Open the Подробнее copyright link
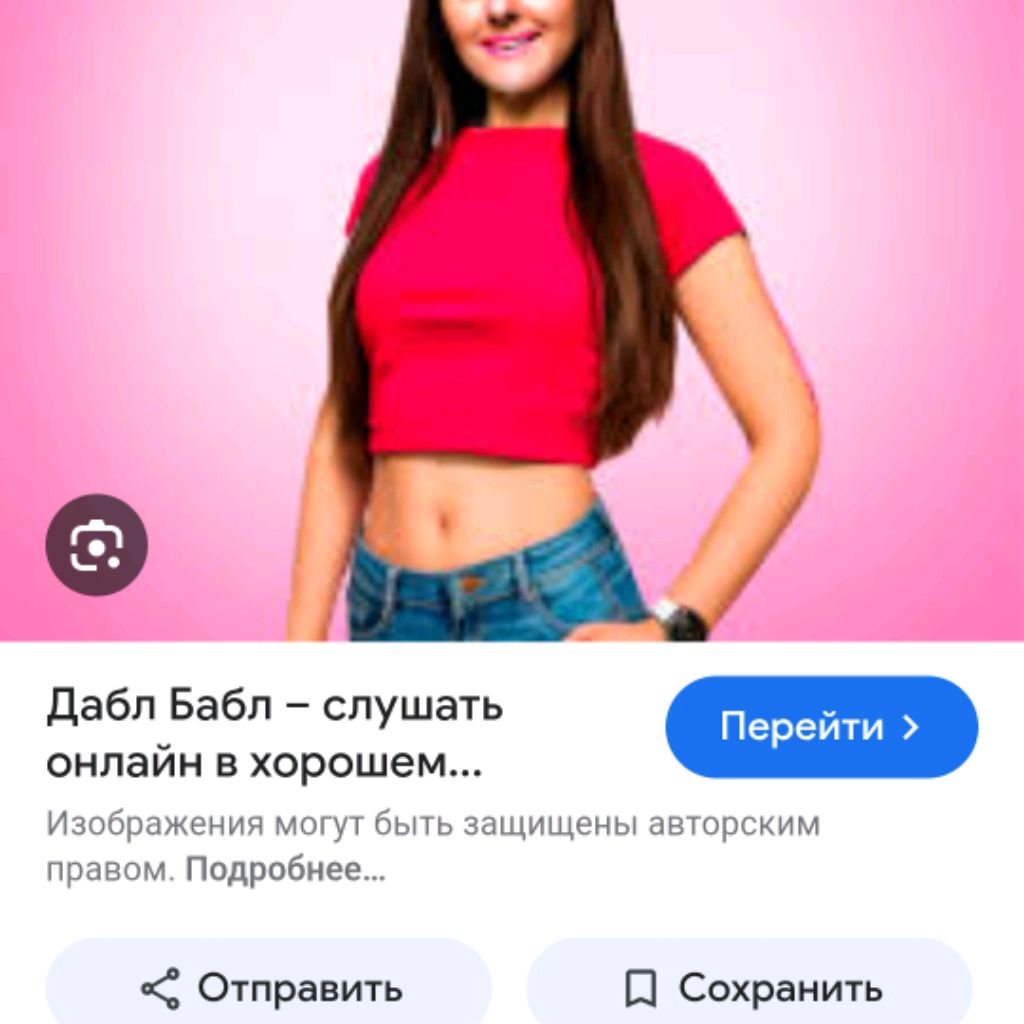This screenshot has width=1024, height=1024. (285, 869)
